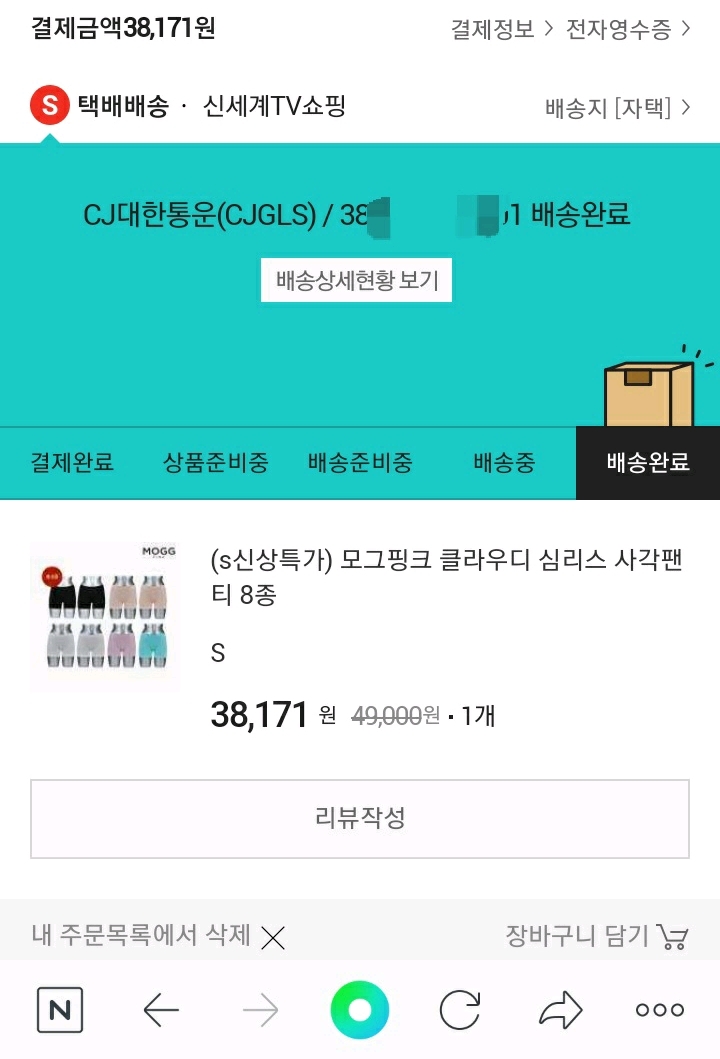
Task: Tap the green Naver search circle
Action: [x=359, y=1010]
